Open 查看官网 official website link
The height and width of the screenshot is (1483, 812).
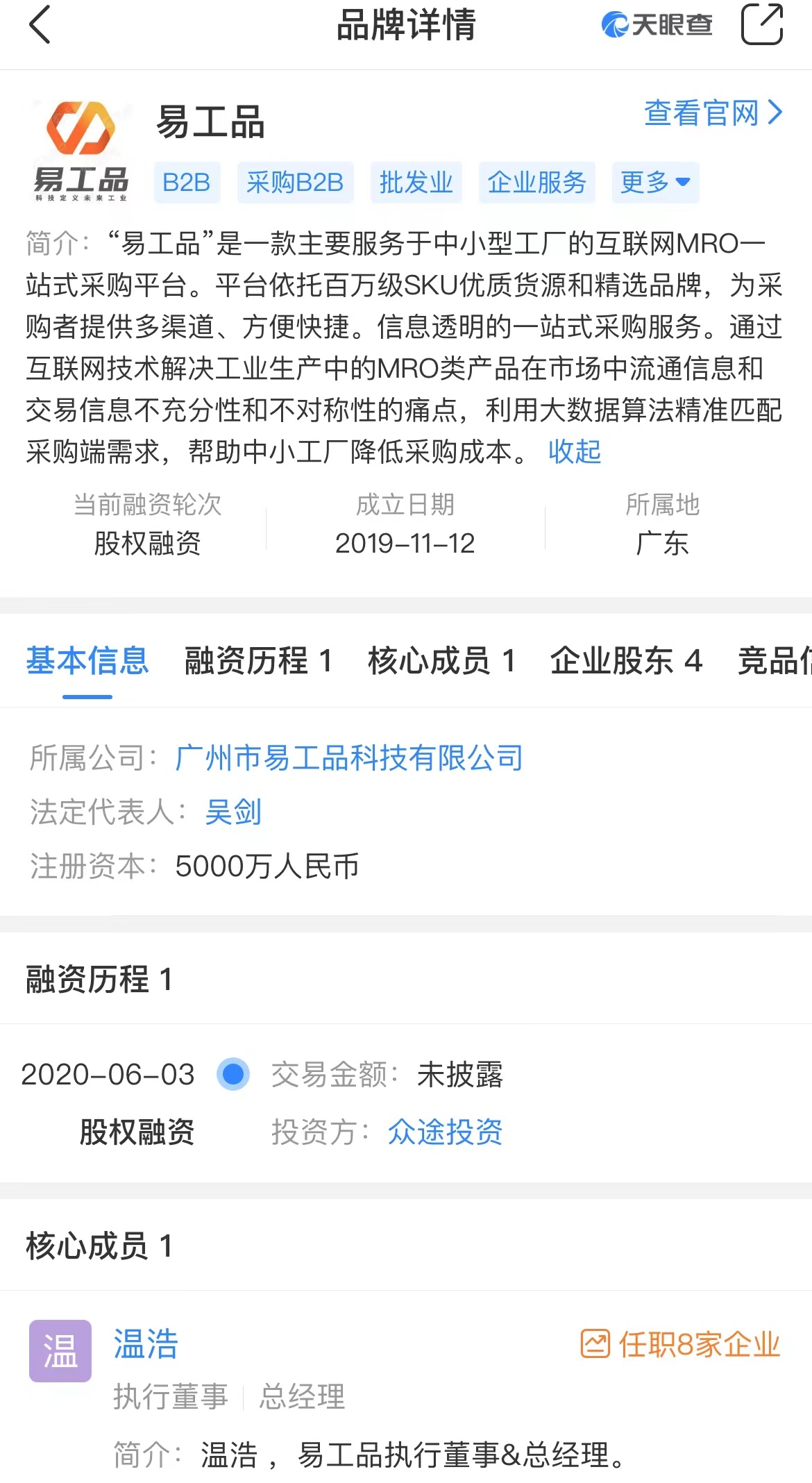point(713,113)
